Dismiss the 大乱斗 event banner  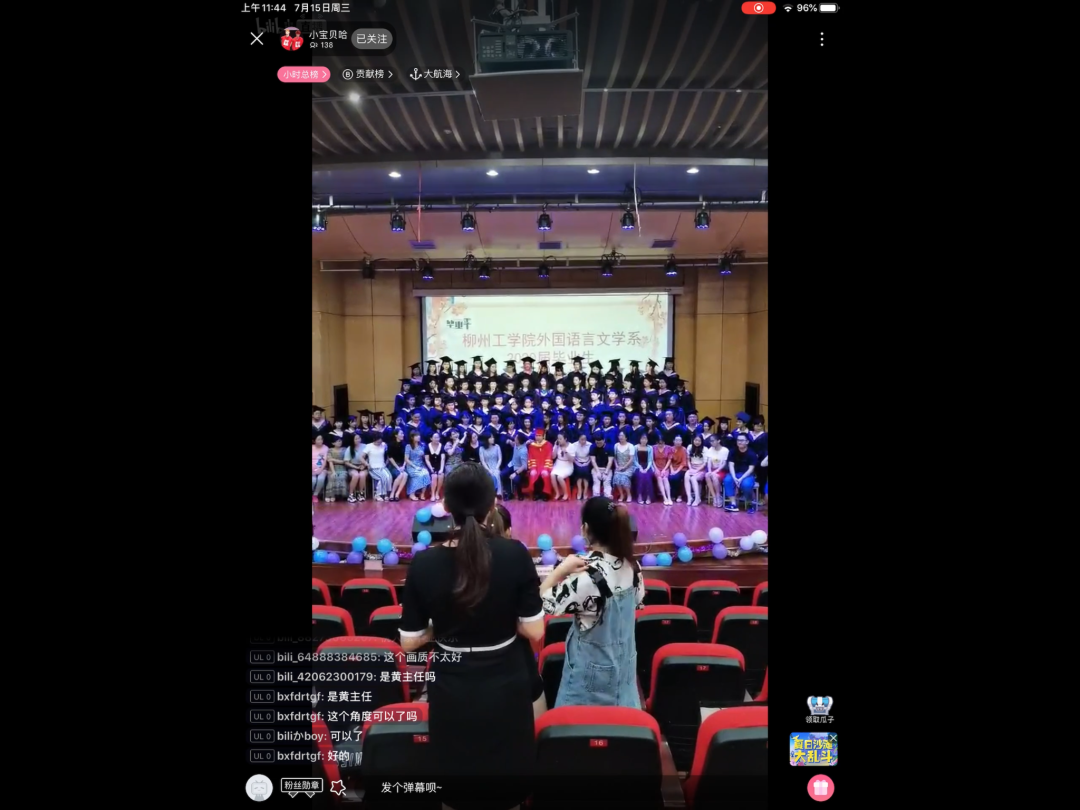pyautogui.click(x=833, y=738)
